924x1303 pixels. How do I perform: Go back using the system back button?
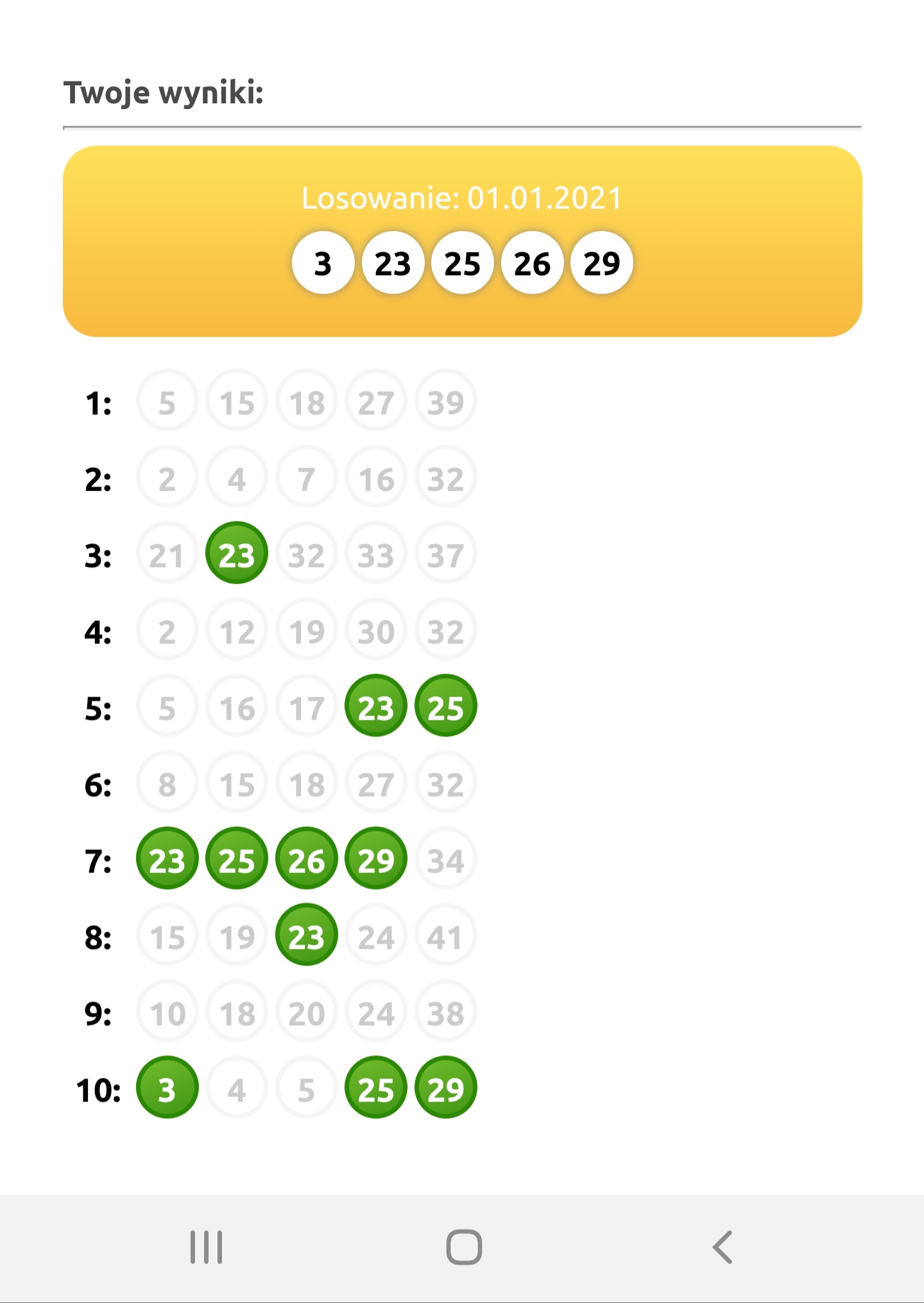click(x=723, y=1247)
